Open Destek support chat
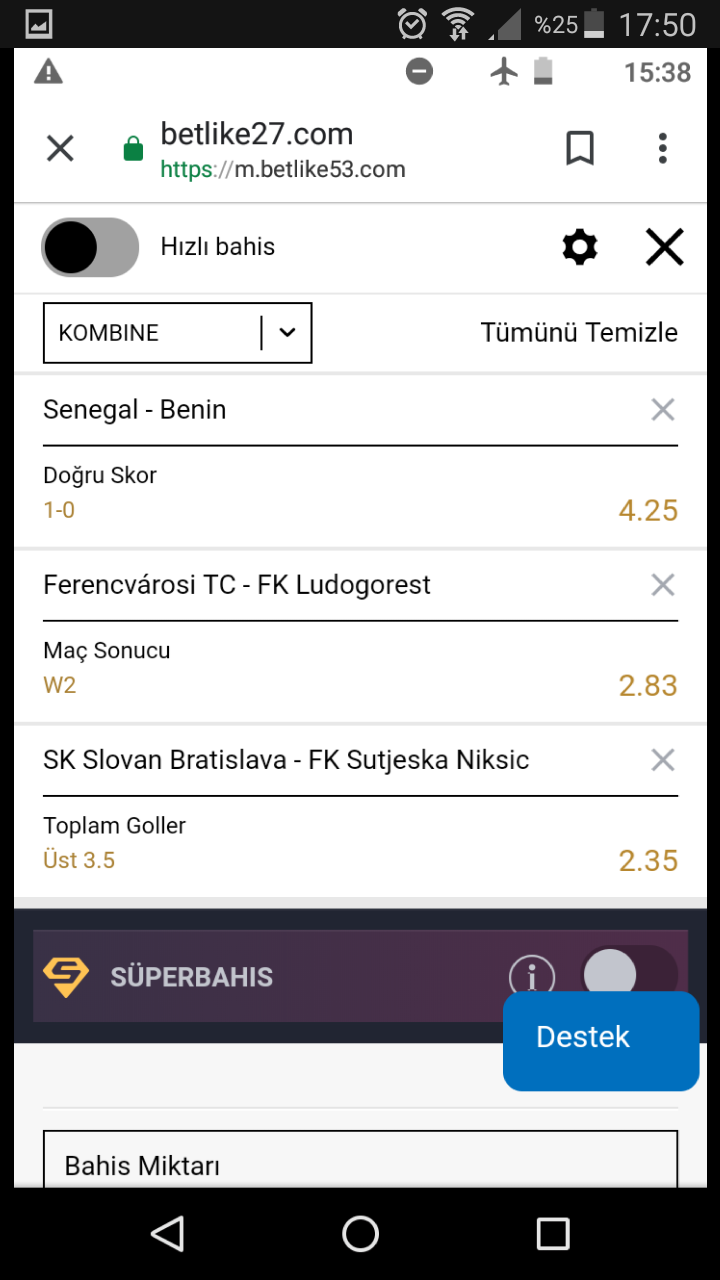The width and height of the screenshot is (720, 1280). pos(601,1040)
